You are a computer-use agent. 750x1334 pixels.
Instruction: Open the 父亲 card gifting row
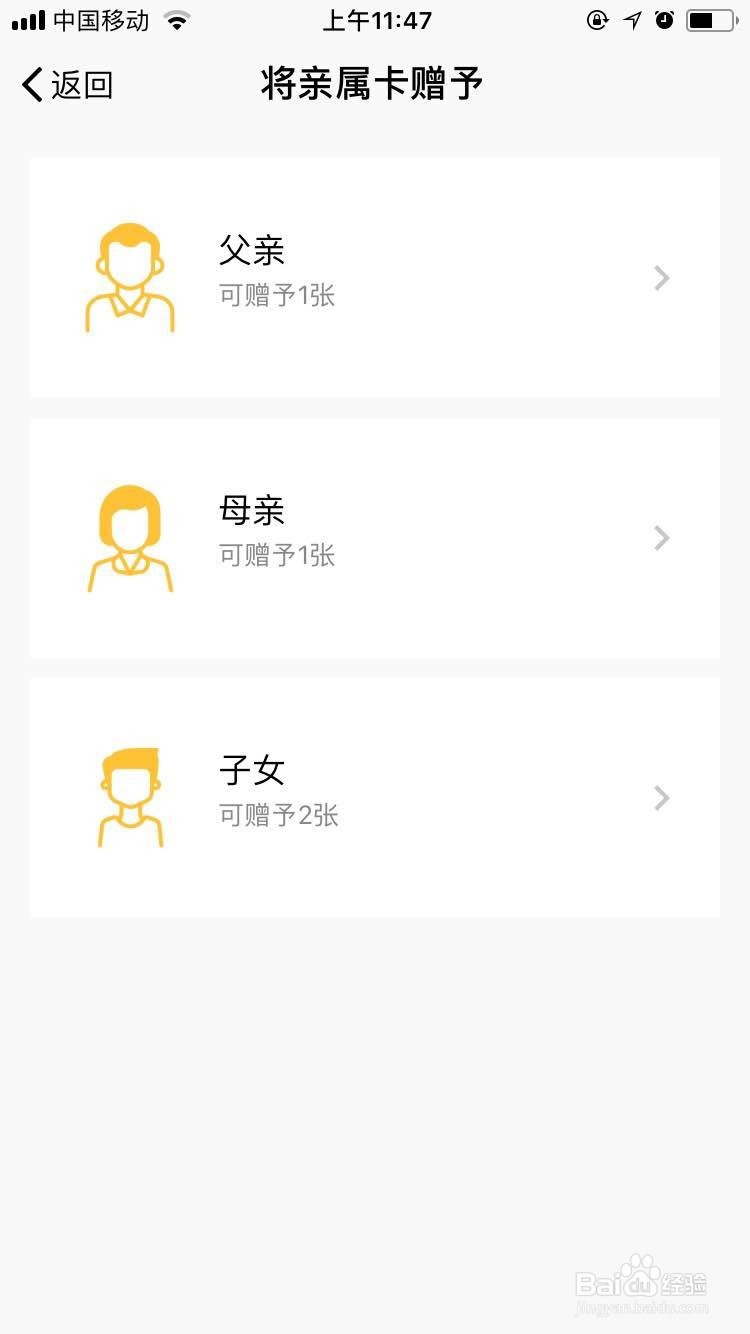pyautogui.click(x=374, y=277)
